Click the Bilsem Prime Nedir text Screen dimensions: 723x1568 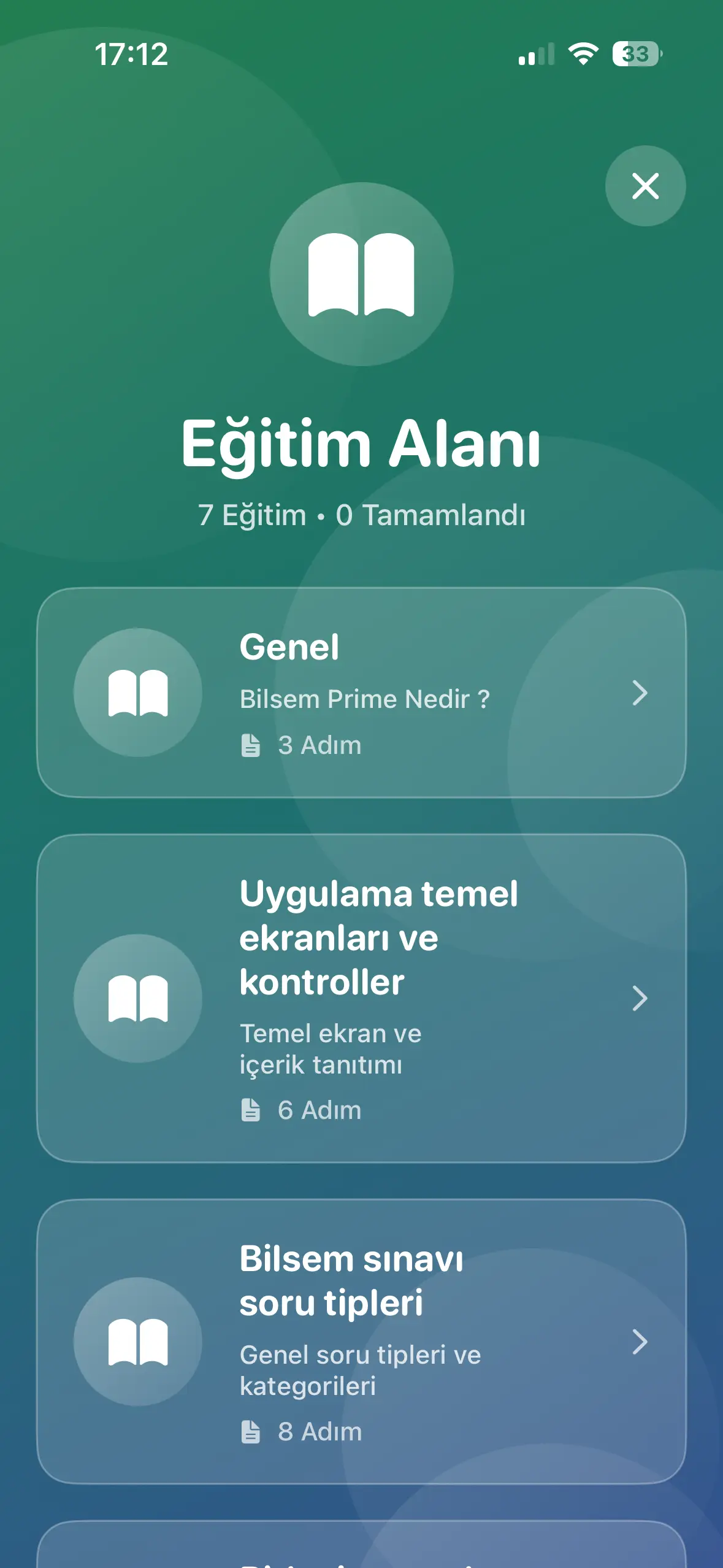(x=364, y=698)
